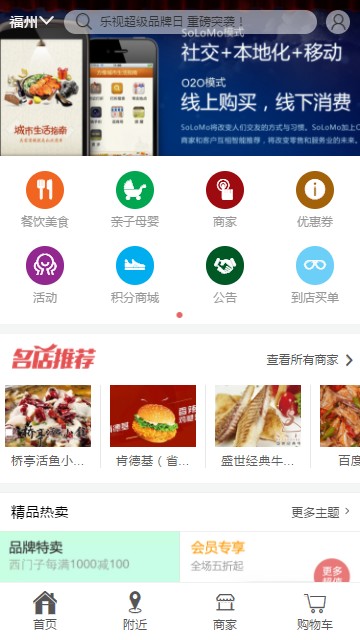Open the 亲子母婴 category
This screenshot has width=360, height=640.
[135, 200]
